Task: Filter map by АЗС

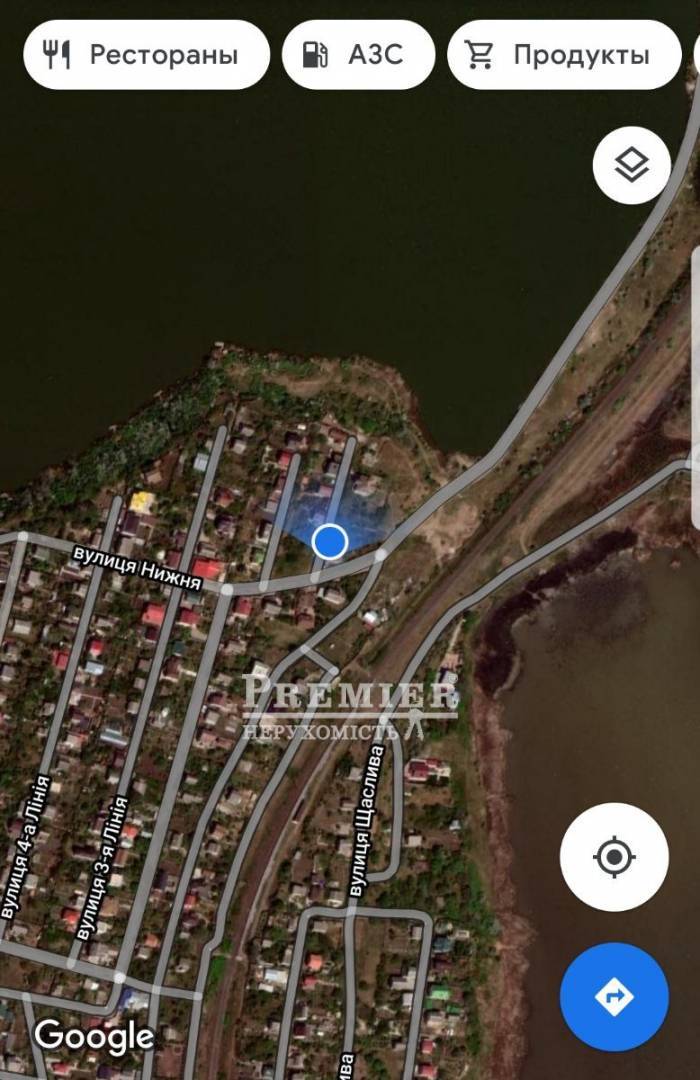Action: coord(358,54)
